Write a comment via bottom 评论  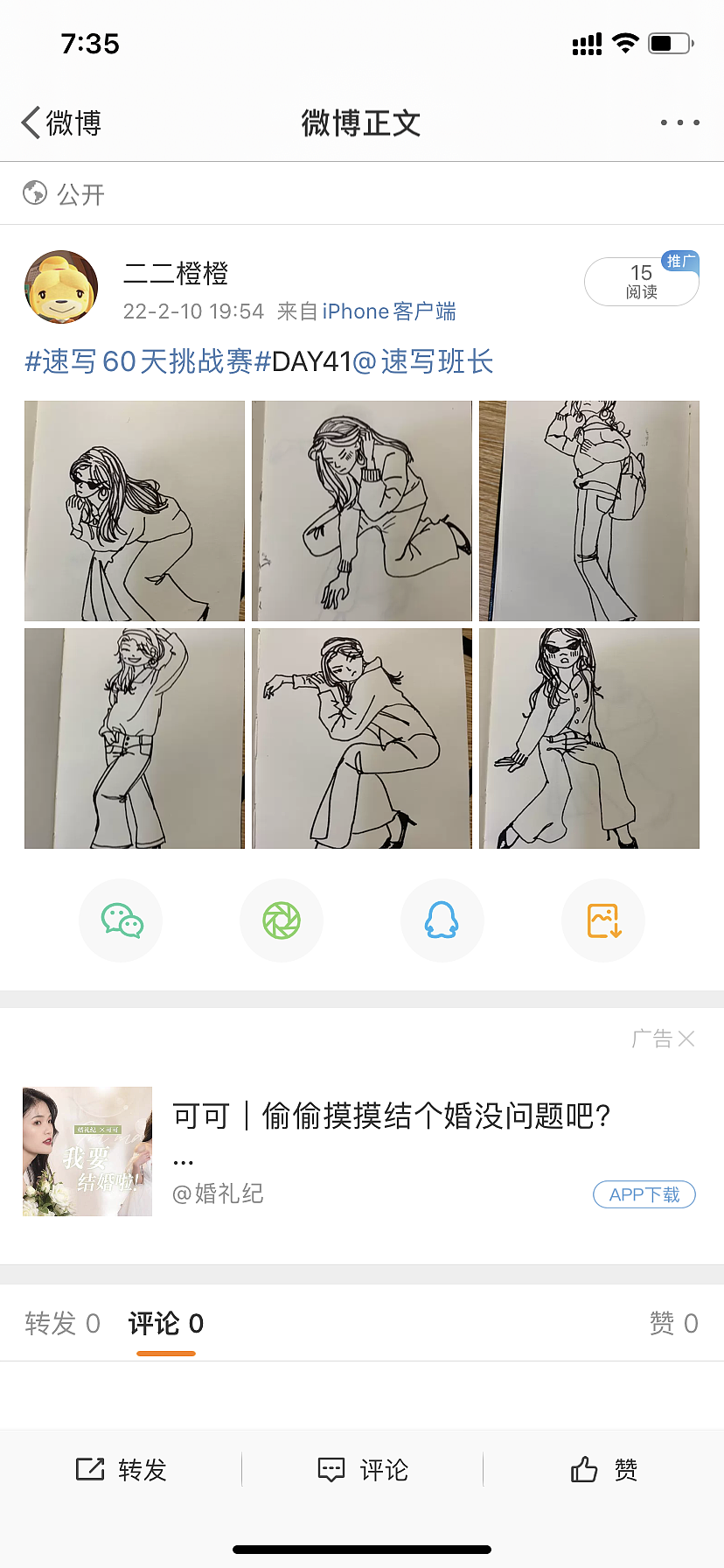[362, 1470]
